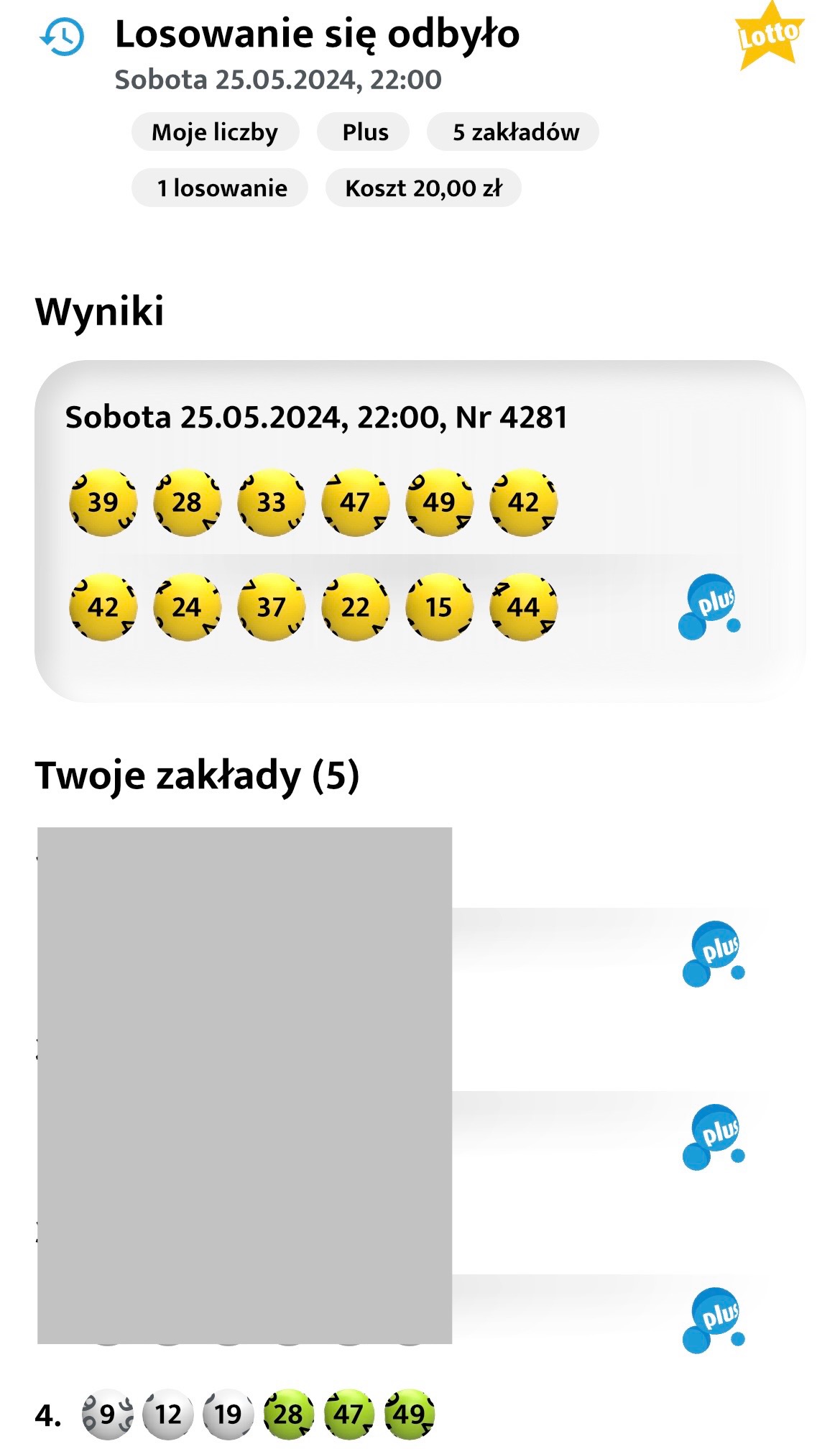The width and height of the screenshot is (840, 1454).
Task: Tap the Moje liczby chip
Action: (215, 132)
